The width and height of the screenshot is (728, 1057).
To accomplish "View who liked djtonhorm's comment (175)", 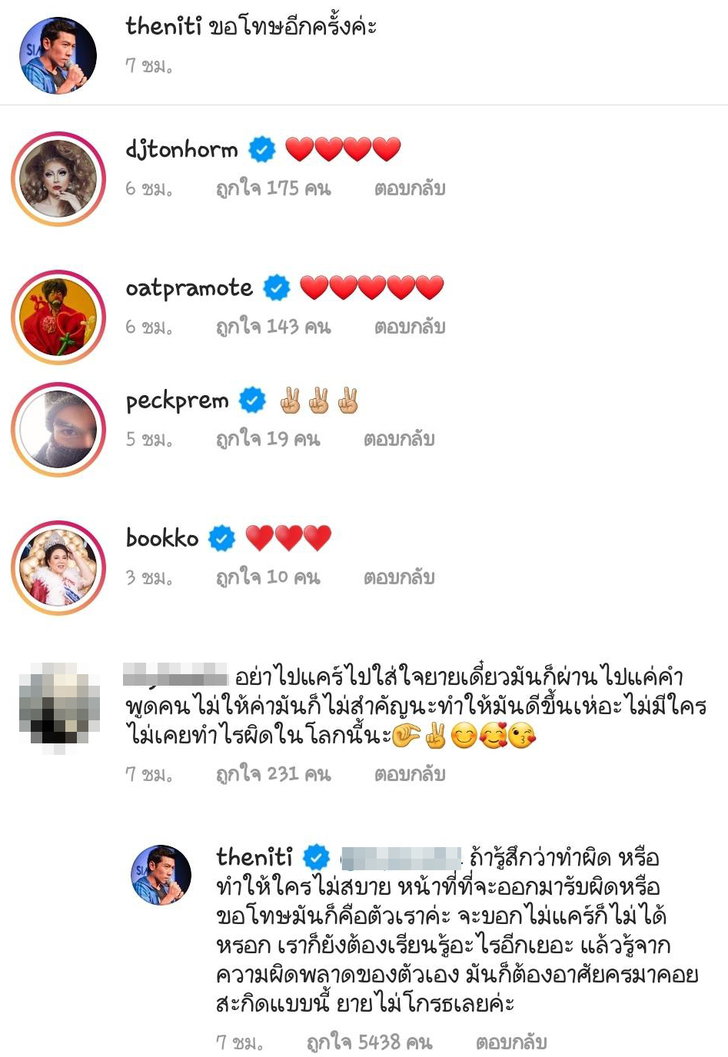I will 273,188.
